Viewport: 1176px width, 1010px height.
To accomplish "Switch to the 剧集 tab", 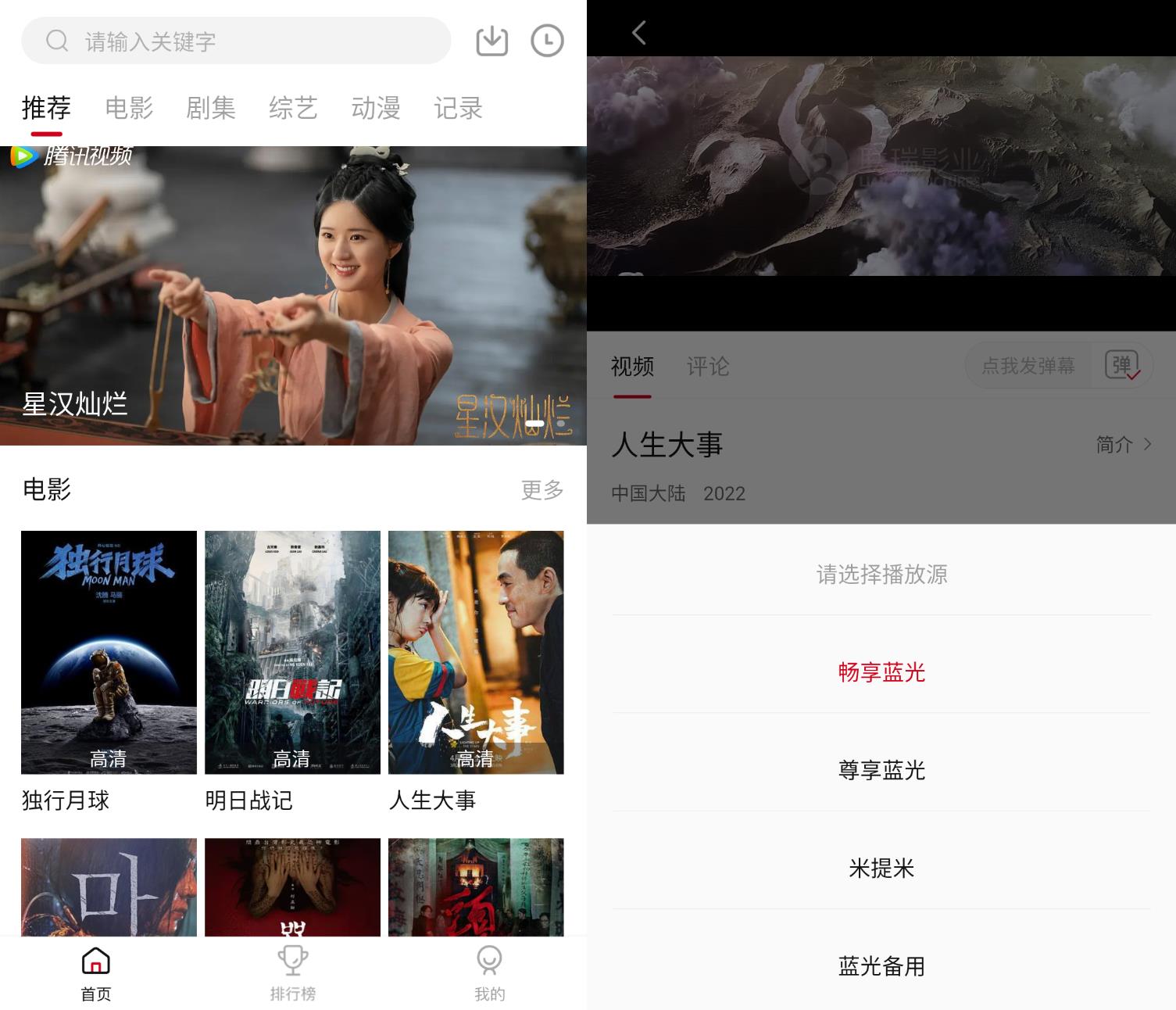I will pyautogui.click(x=211, y=108).
